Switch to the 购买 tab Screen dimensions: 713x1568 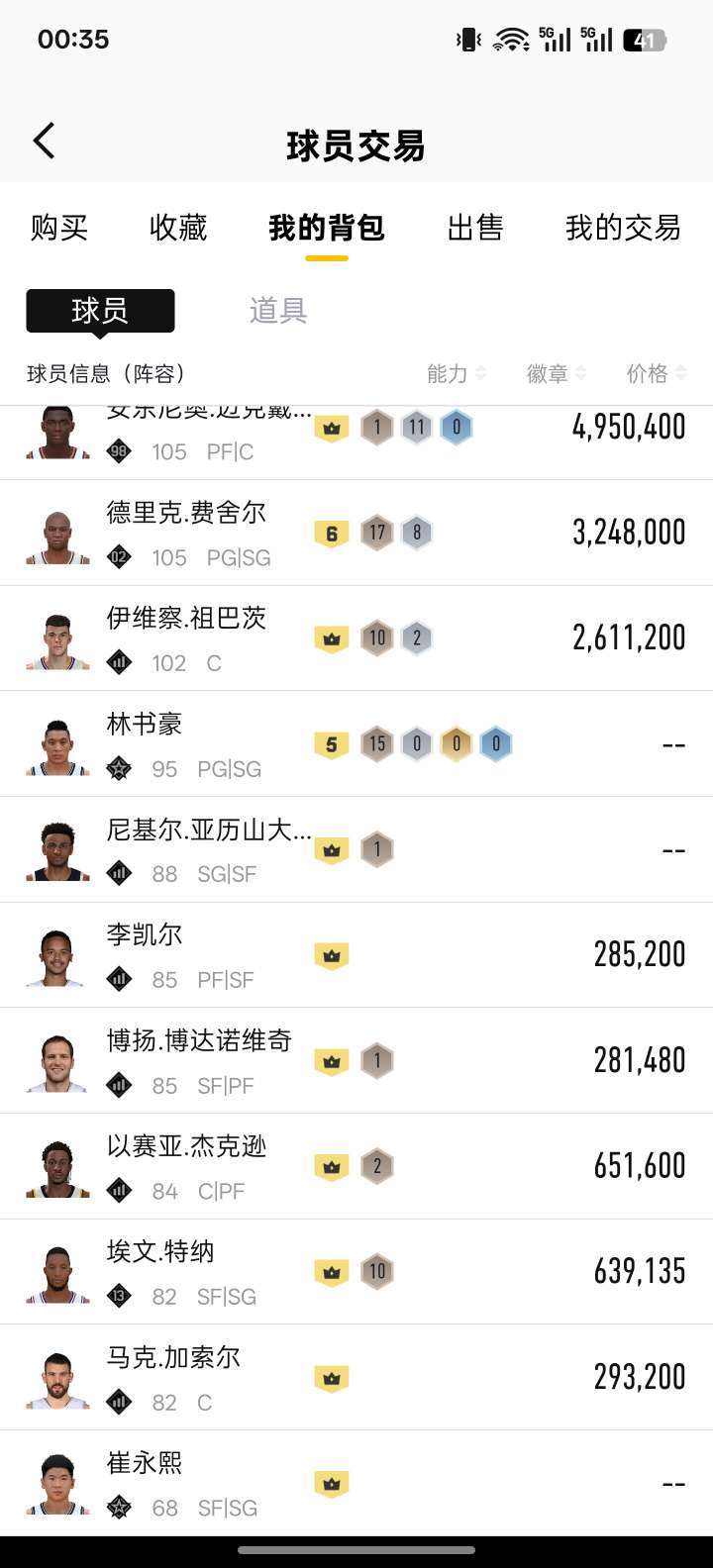[x=59, y=228]
